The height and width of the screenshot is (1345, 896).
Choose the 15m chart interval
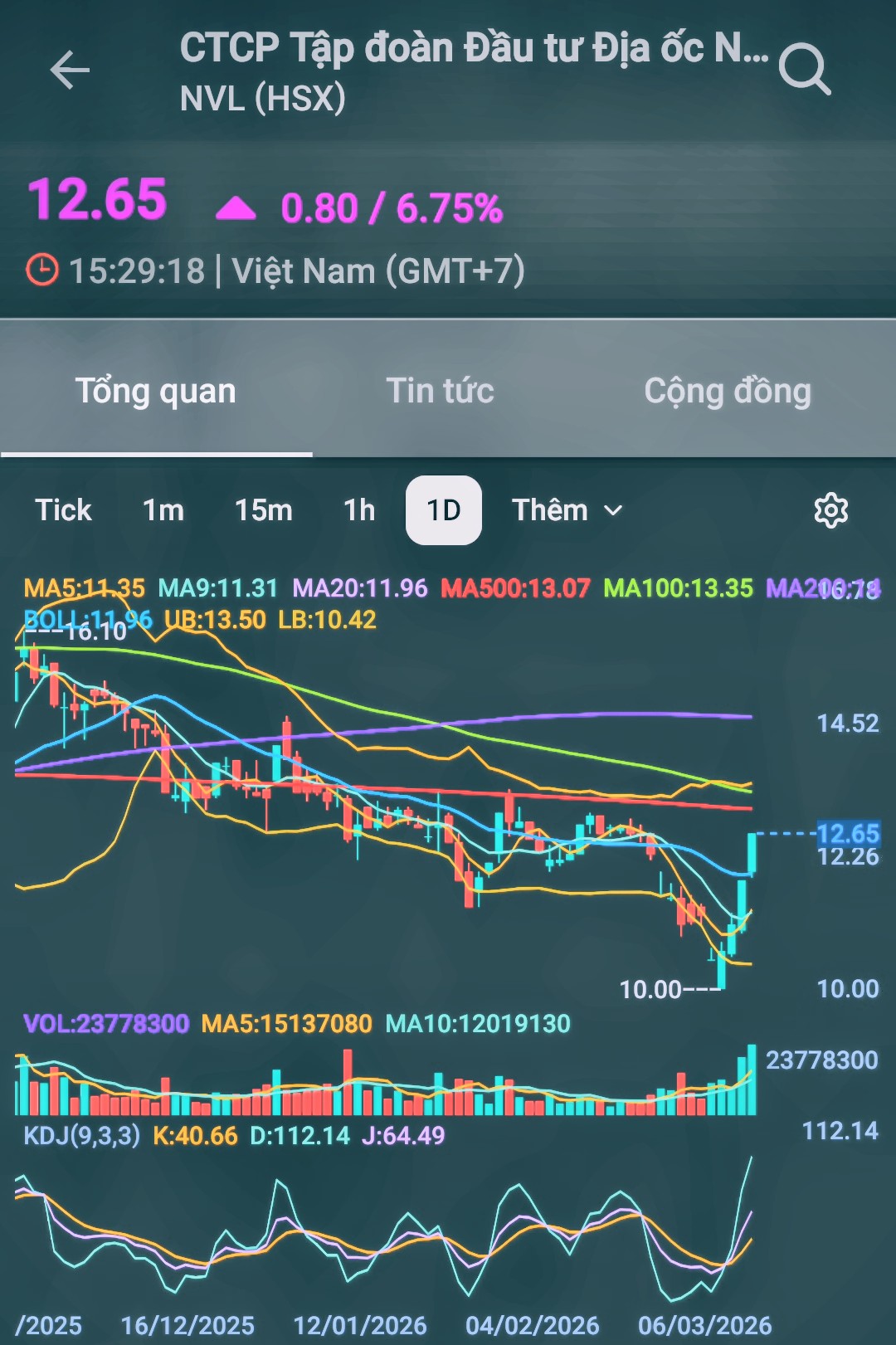coord(264,510)
